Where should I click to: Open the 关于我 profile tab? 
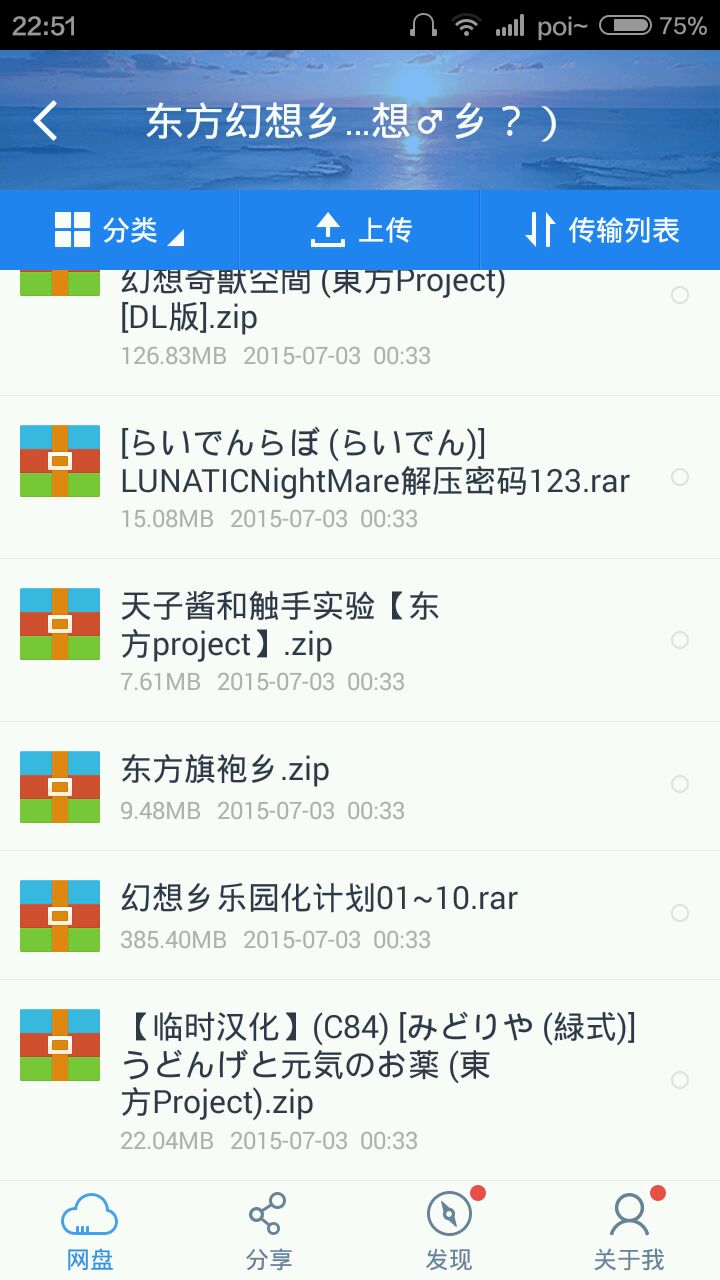(x=629, y=1231)
